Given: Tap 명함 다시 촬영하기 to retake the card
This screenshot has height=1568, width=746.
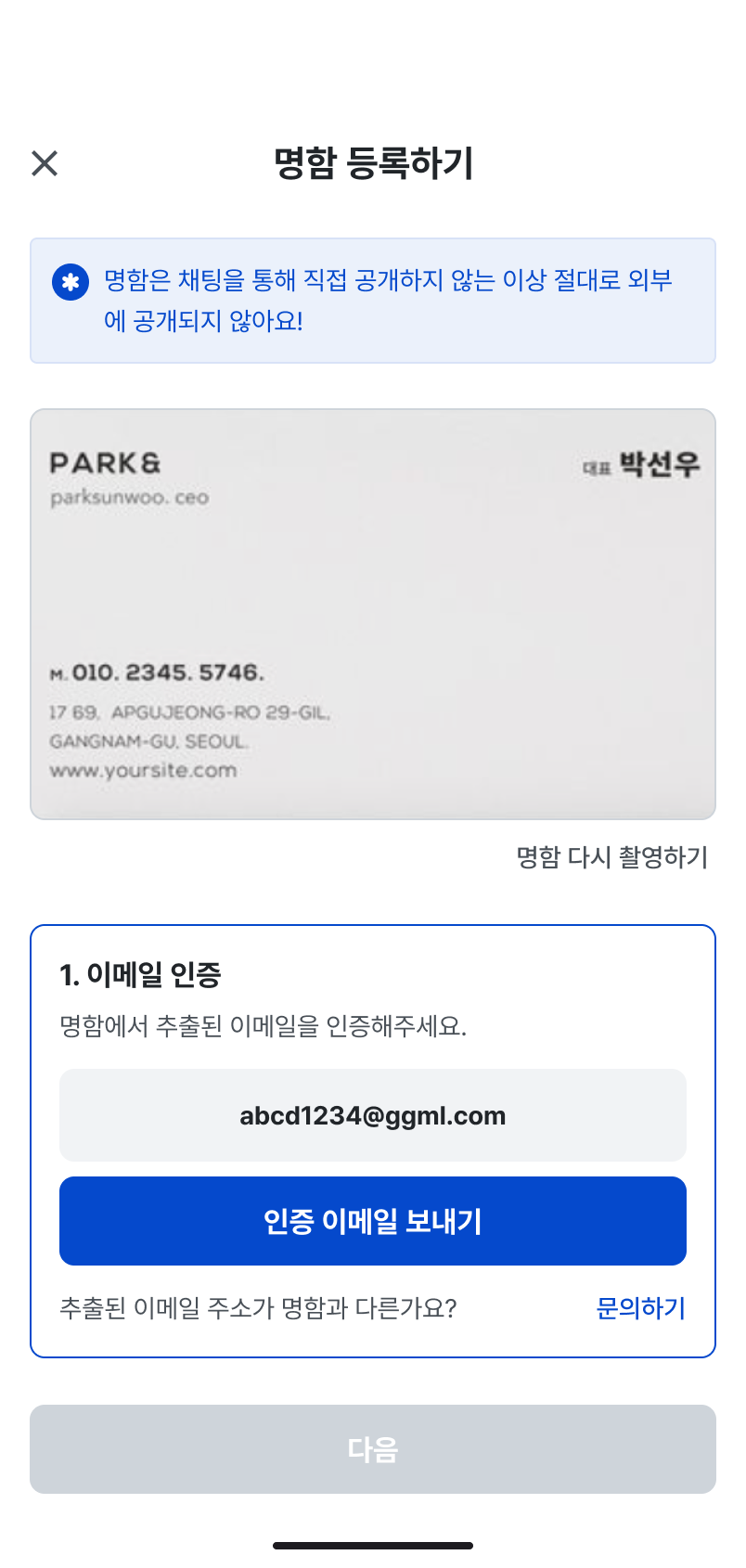Looking at the screenshot, I should pos(611,856).
